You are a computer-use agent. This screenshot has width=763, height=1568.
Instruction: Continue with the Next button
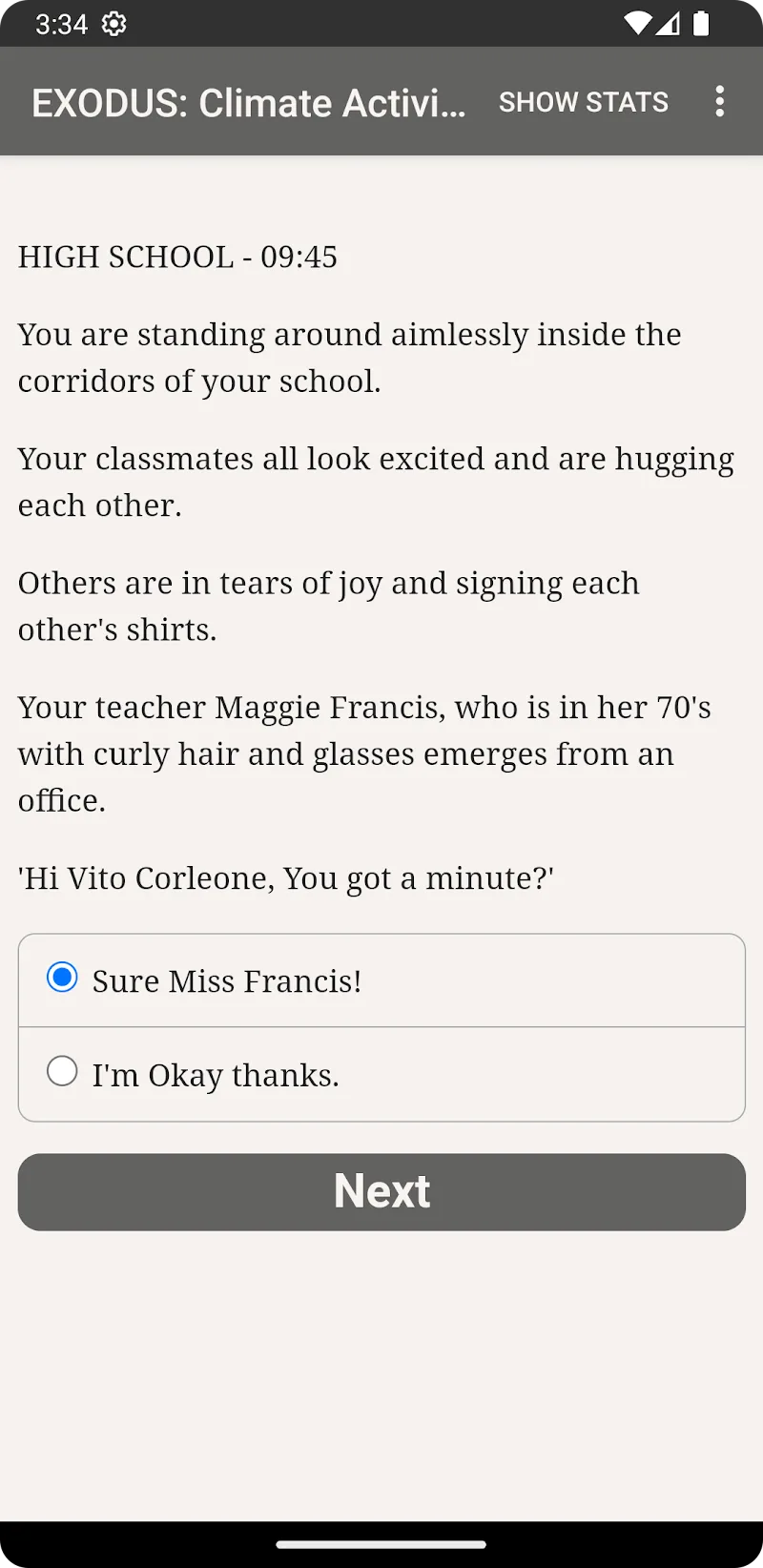[x=381, y=1191]
